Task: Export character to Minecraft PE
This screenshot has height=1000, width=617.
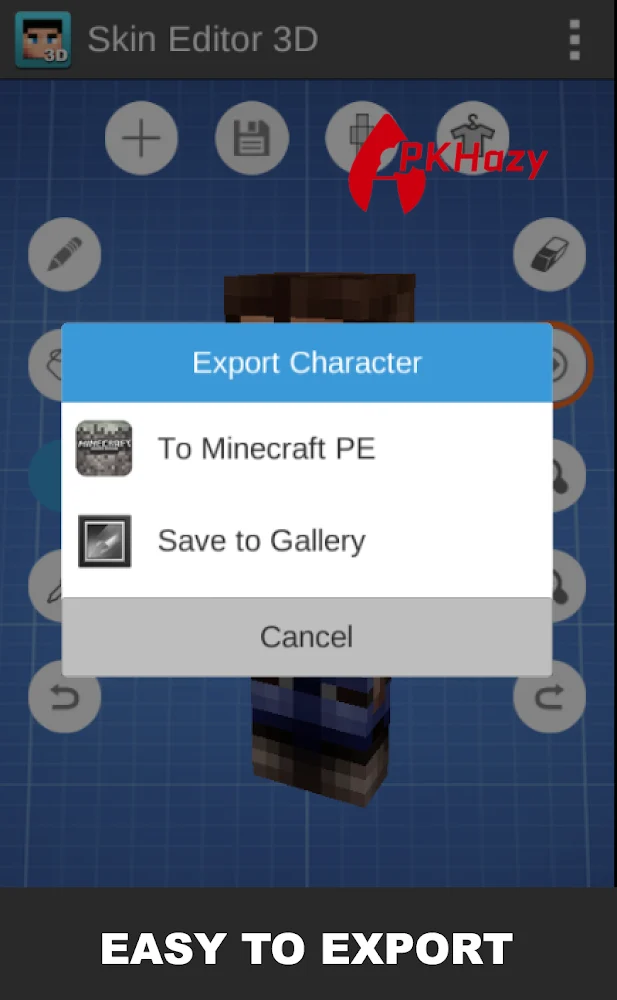Action: click(307, 448)
